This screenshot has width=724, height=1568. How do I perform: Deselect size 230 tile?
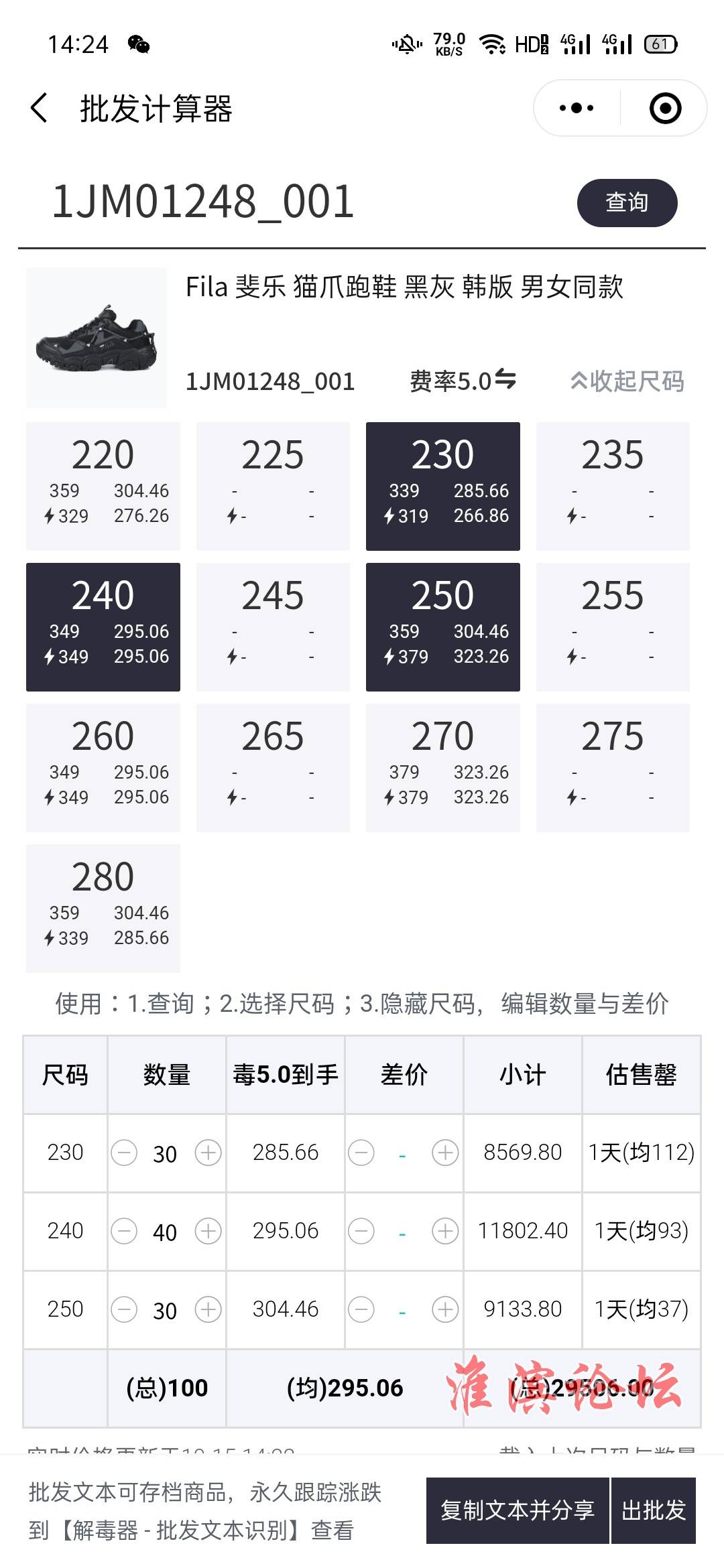[x=442, y=486]
